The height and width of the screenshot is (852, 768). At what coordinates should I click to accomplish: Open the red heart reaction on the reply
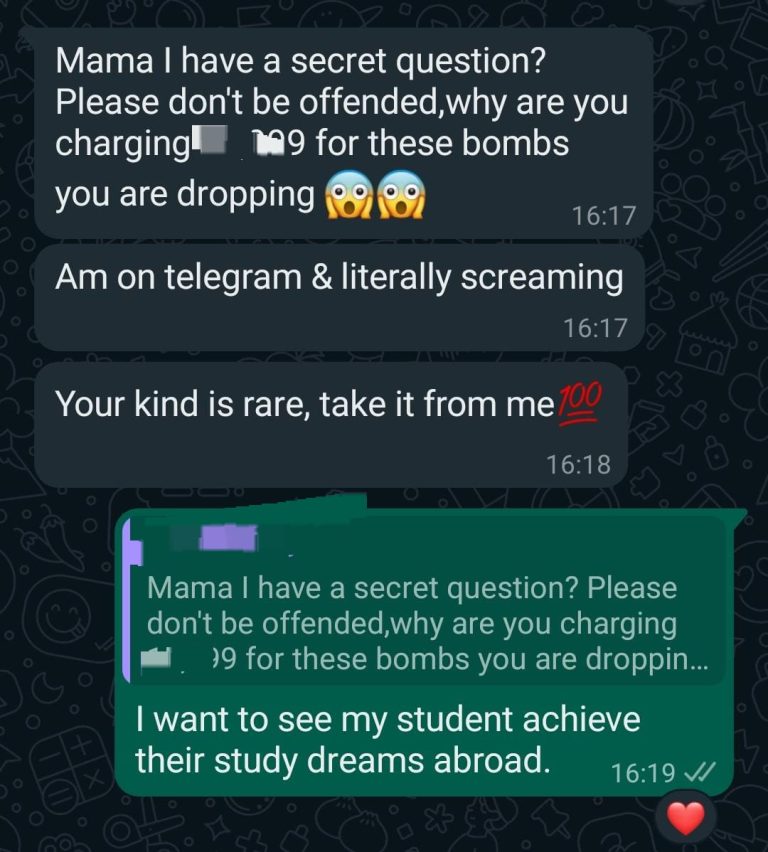[685, 818]
